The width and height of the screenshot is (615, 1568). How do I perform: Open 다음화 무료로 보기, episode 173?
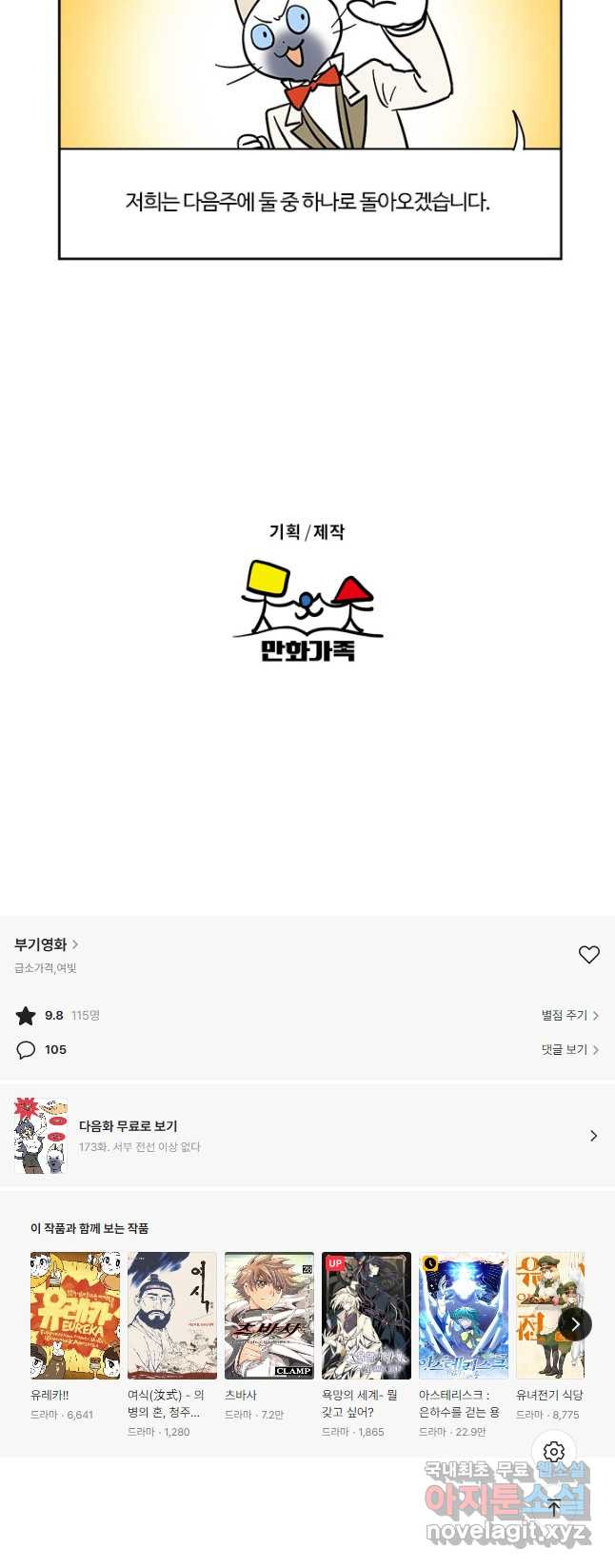point(307,1135)
